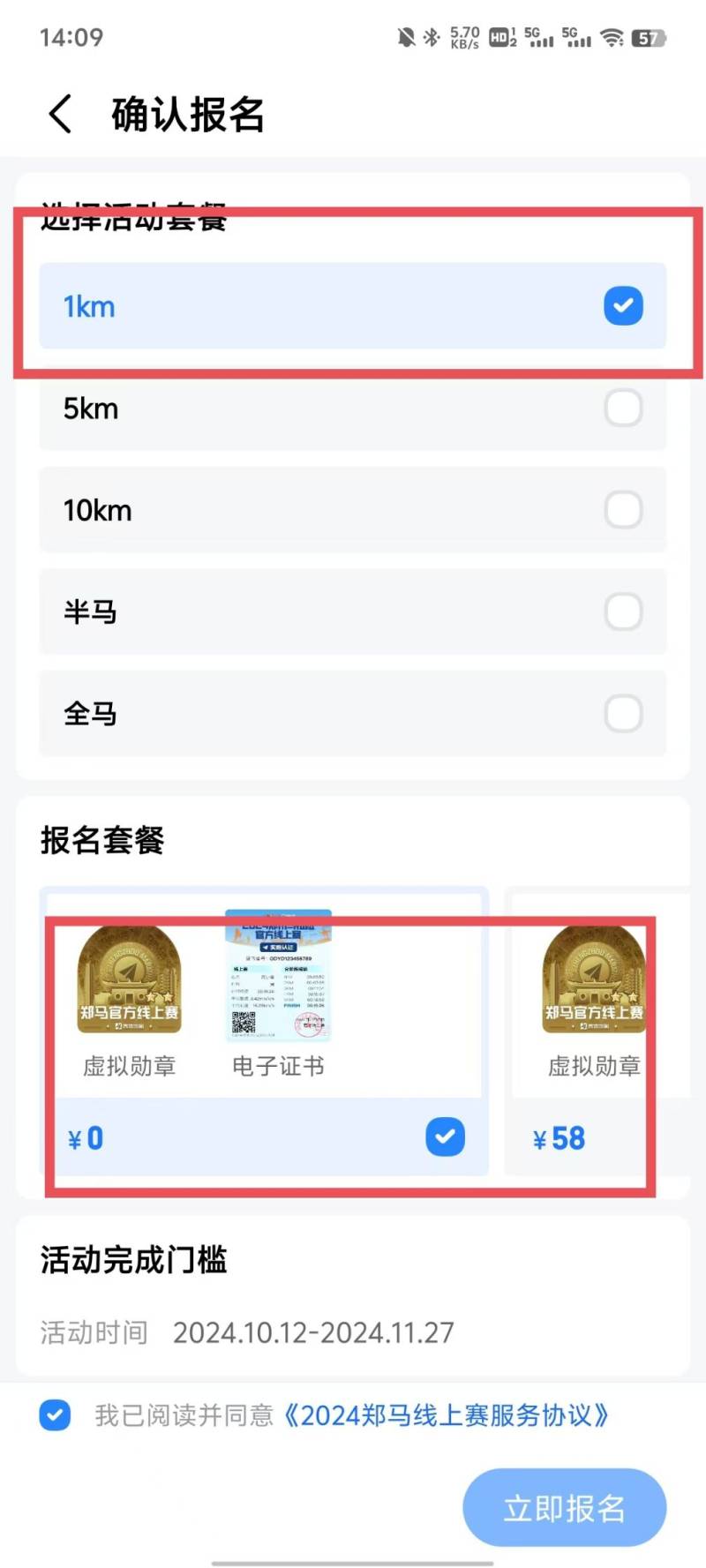Uncheck the ¥0 package checkmark
The width and height of the screenshot is (706, 1568).
(x=446, y=1137)
